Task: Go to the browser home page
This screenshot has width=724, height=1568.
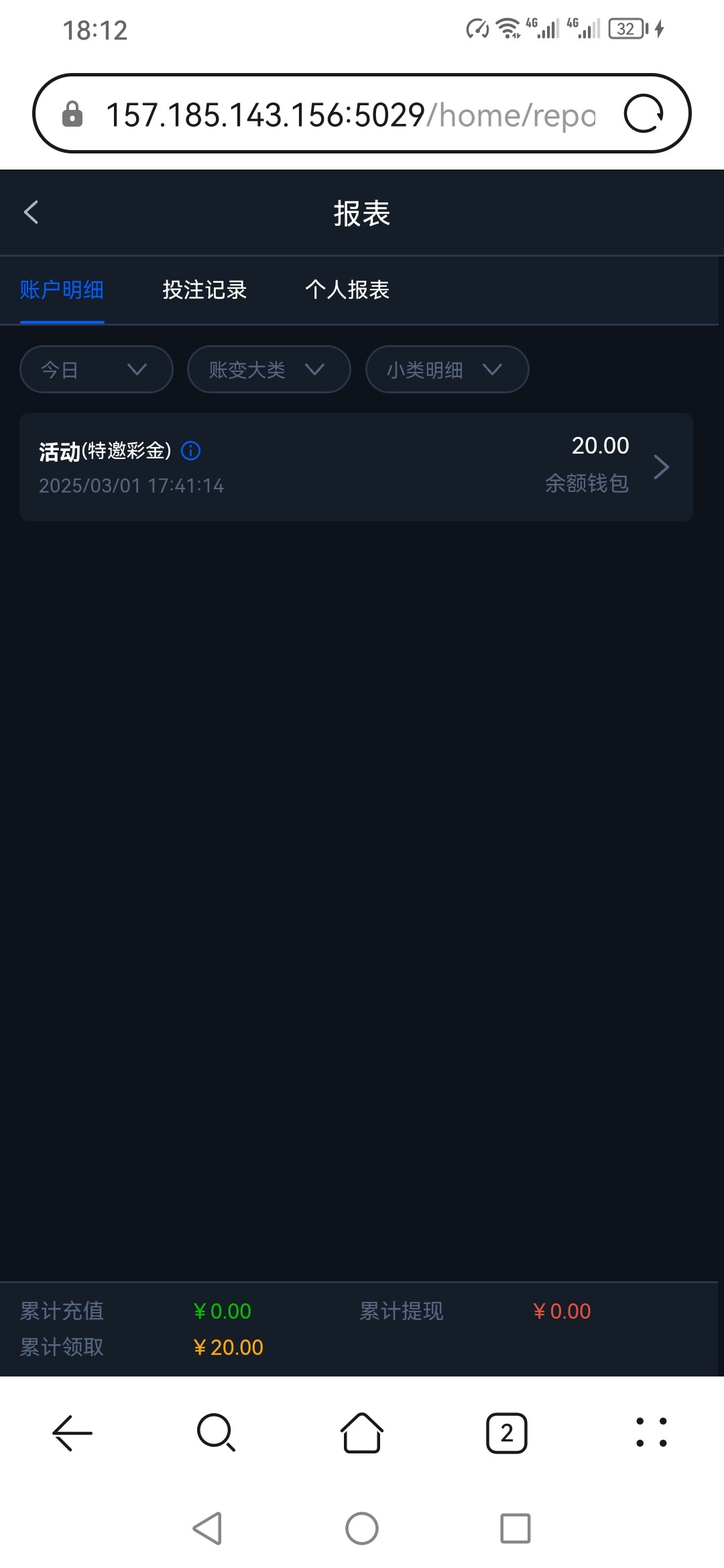Action: tap(362, 1433)
